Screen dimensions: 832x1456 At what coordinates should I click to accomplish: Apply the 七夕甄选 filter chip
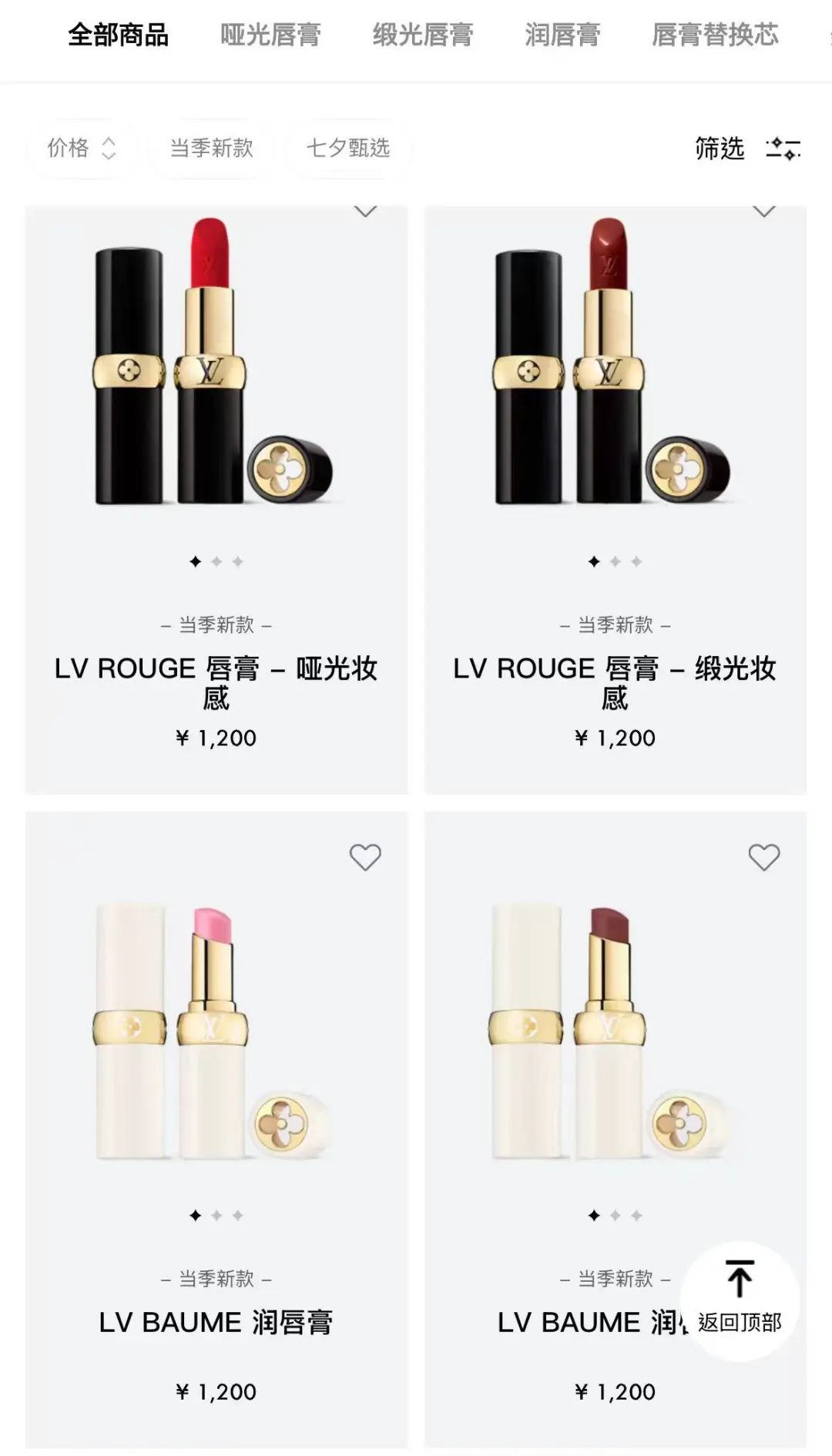[348, 148]
